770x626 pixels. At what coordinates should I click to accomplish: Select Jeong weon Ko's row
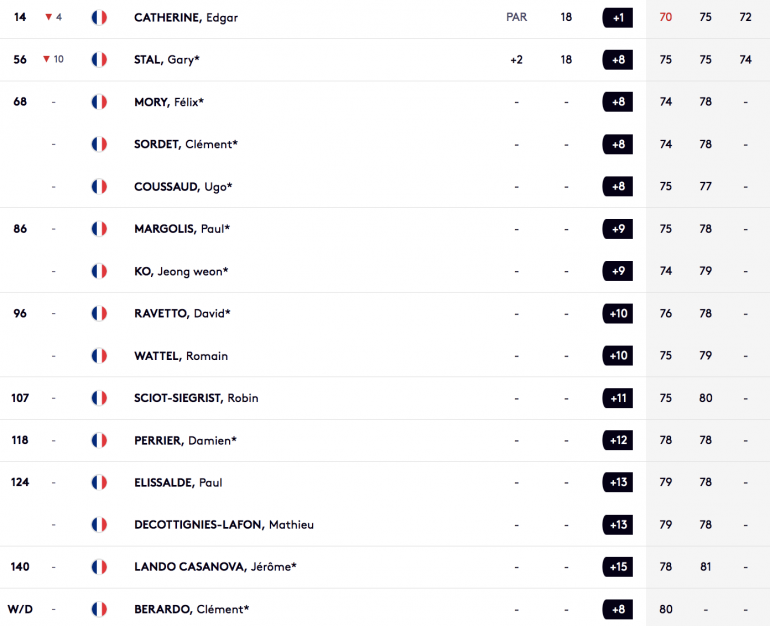tap(181, 271)
